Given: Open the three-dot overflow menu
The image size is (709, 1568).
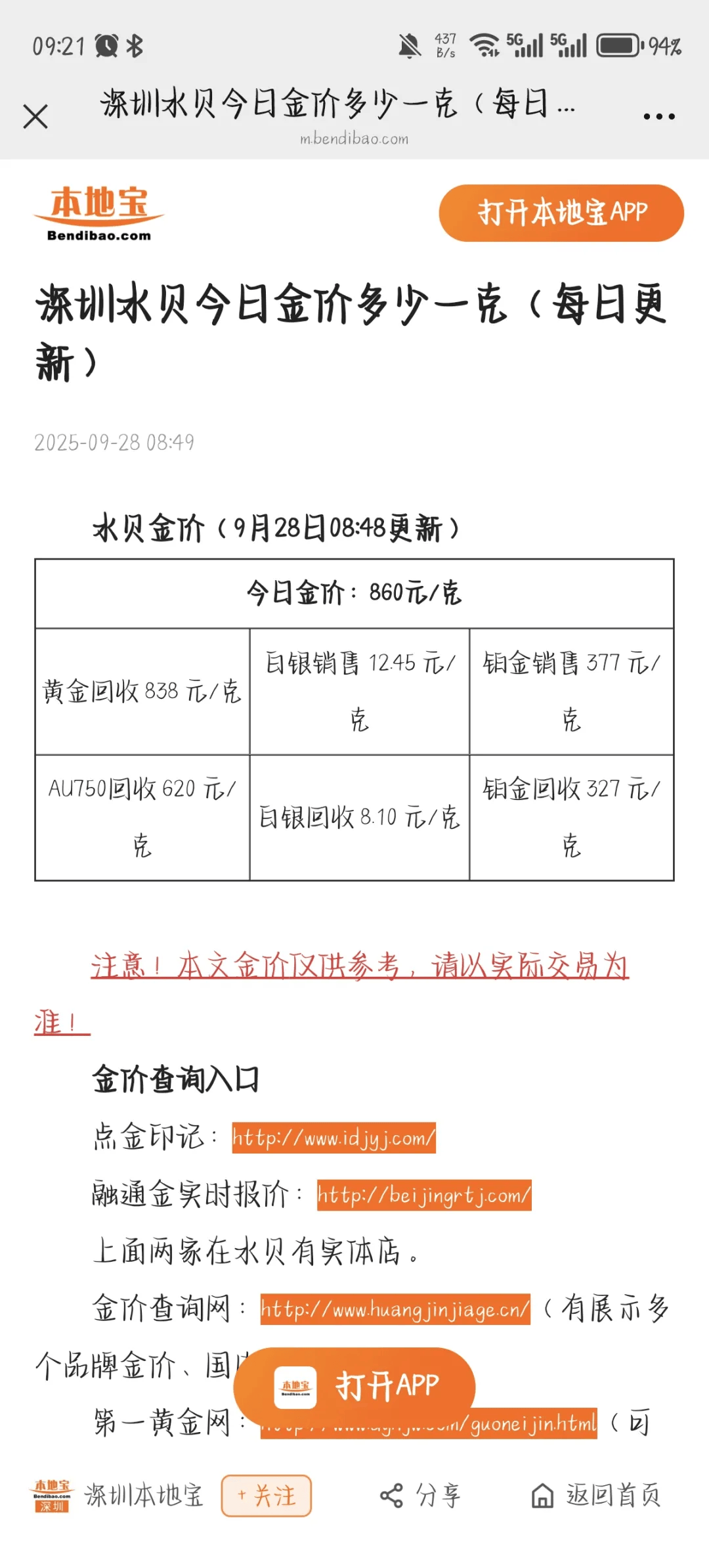Looking at the screenshot, I should tap(659, 116).
